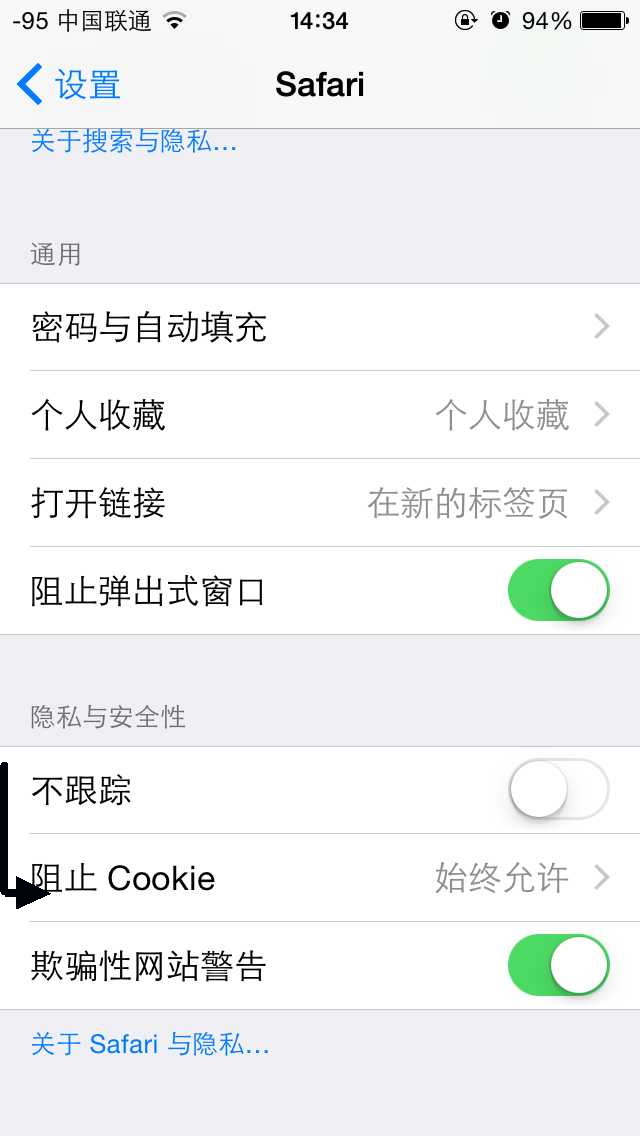The height and width of the screenshot is (1136, 640).
Task: Open the 个人收藏 row
Action: point(320,415)
